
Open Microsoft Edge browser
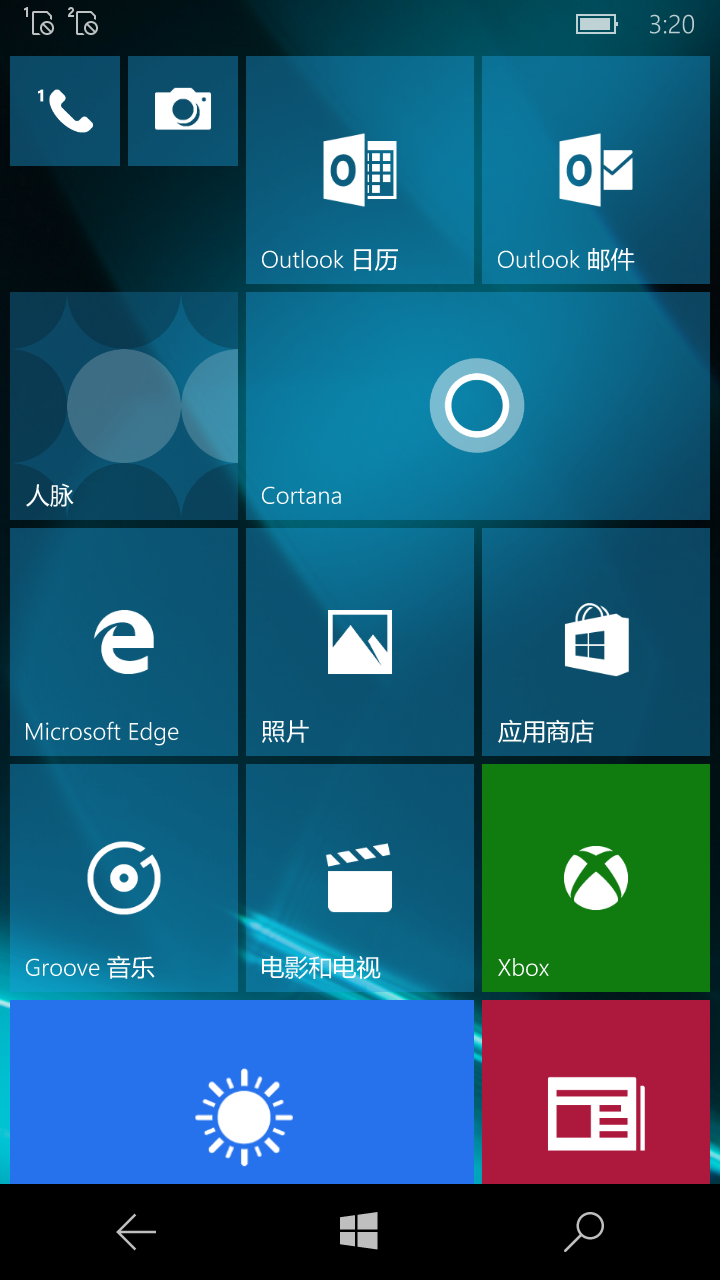coord(124,642)
